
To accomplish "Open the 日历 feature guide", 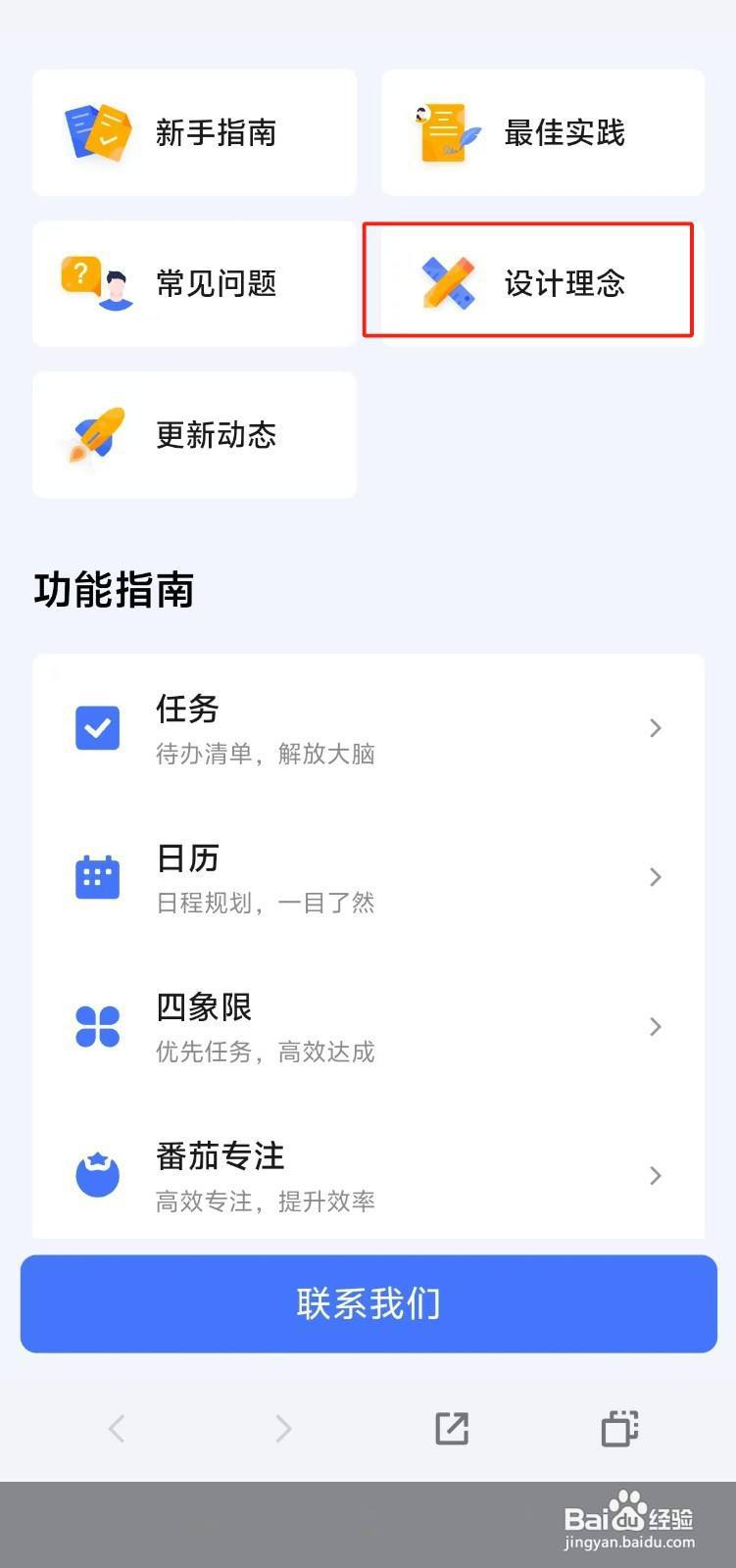I will 368,877.
